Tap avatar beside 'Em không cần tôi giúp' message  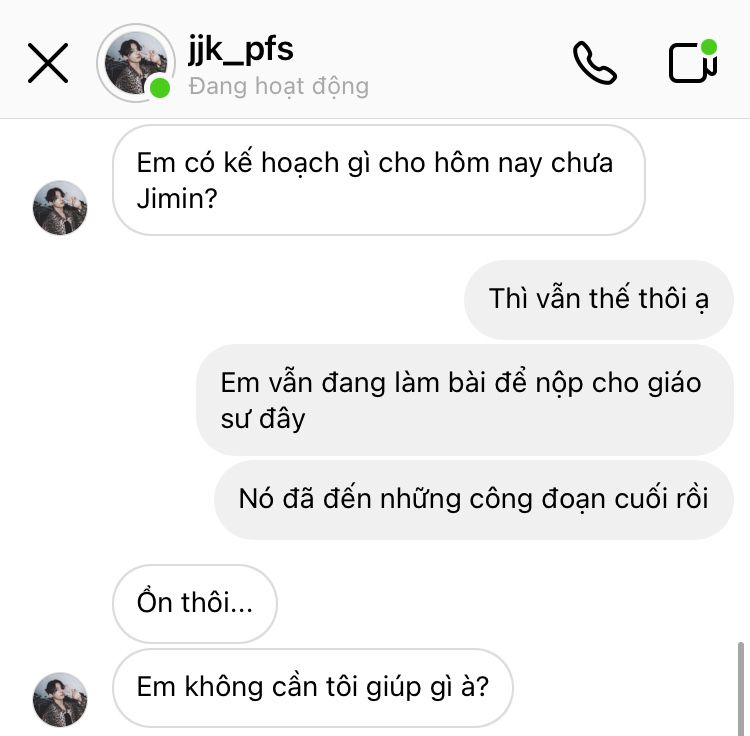(60, 699)
